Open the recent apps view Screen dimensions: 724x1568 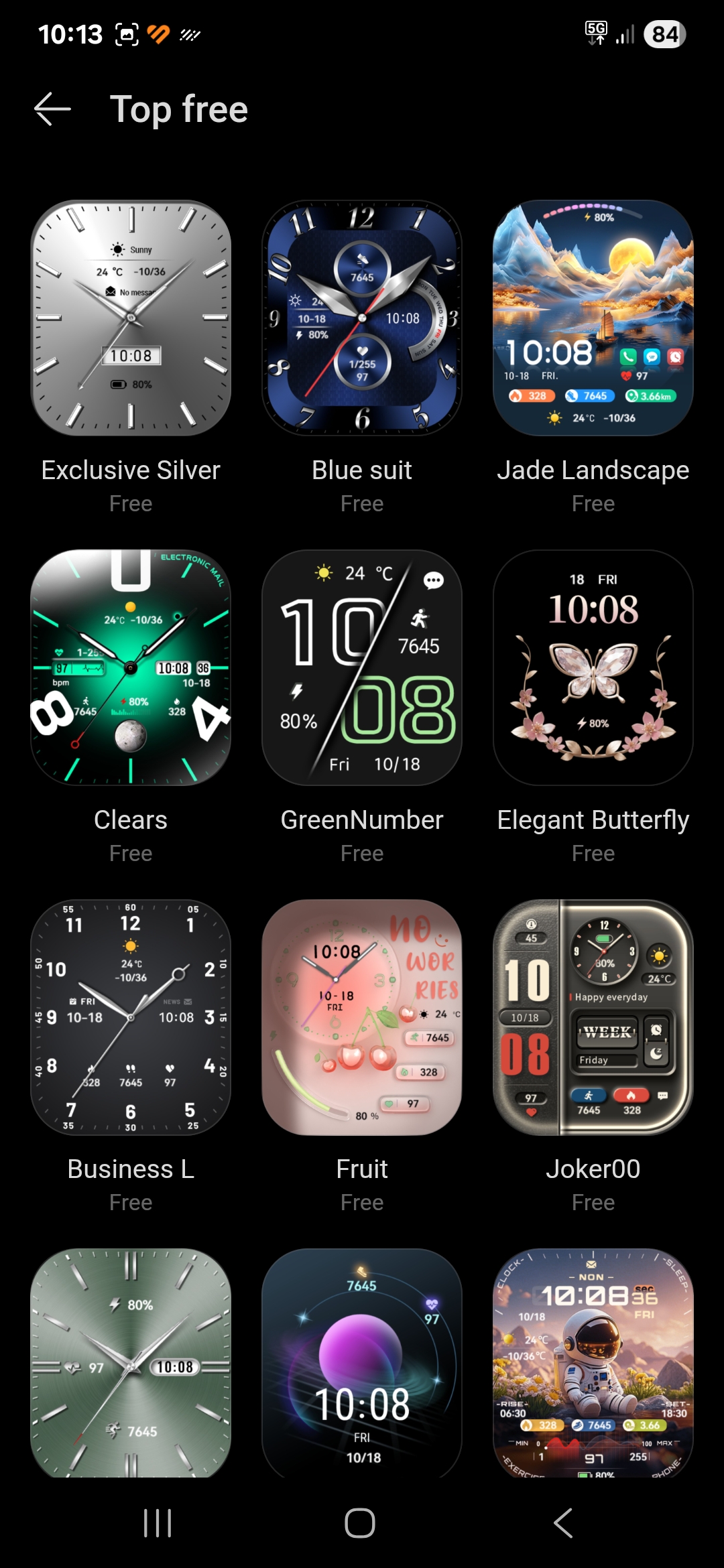point(158,1523)
